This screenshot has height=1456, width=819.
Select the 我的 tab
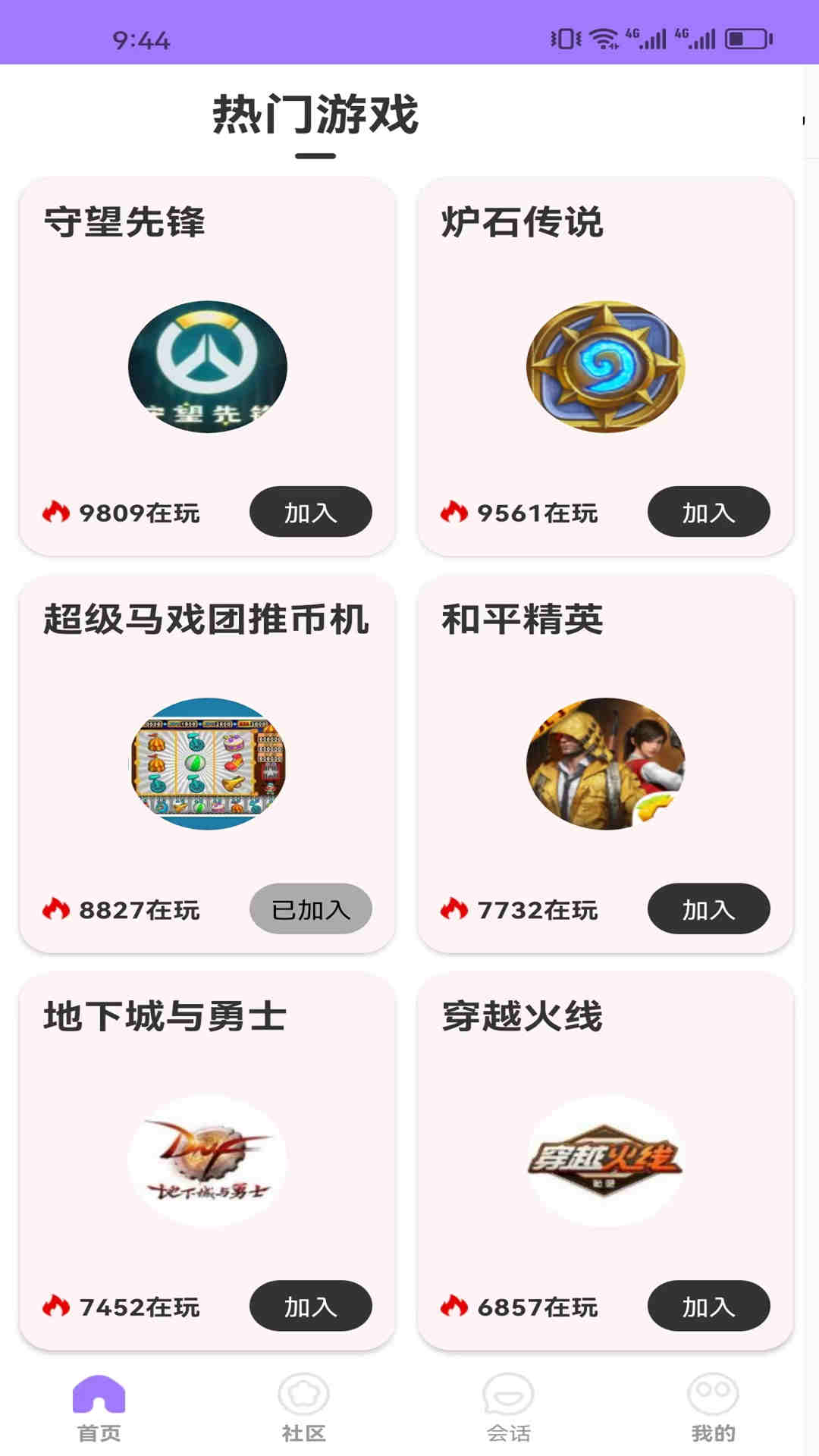713,1407
